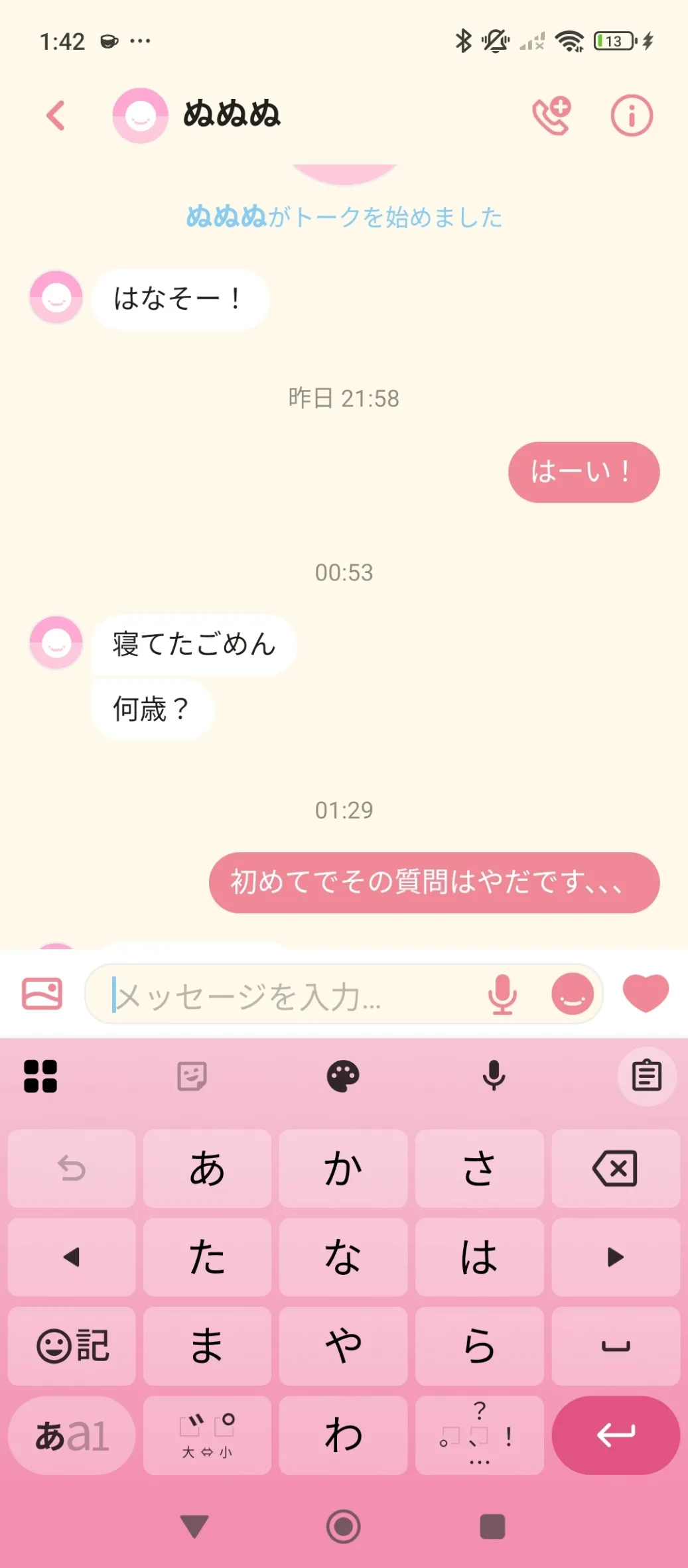Hit the pink enter key

coord(616,1436)
